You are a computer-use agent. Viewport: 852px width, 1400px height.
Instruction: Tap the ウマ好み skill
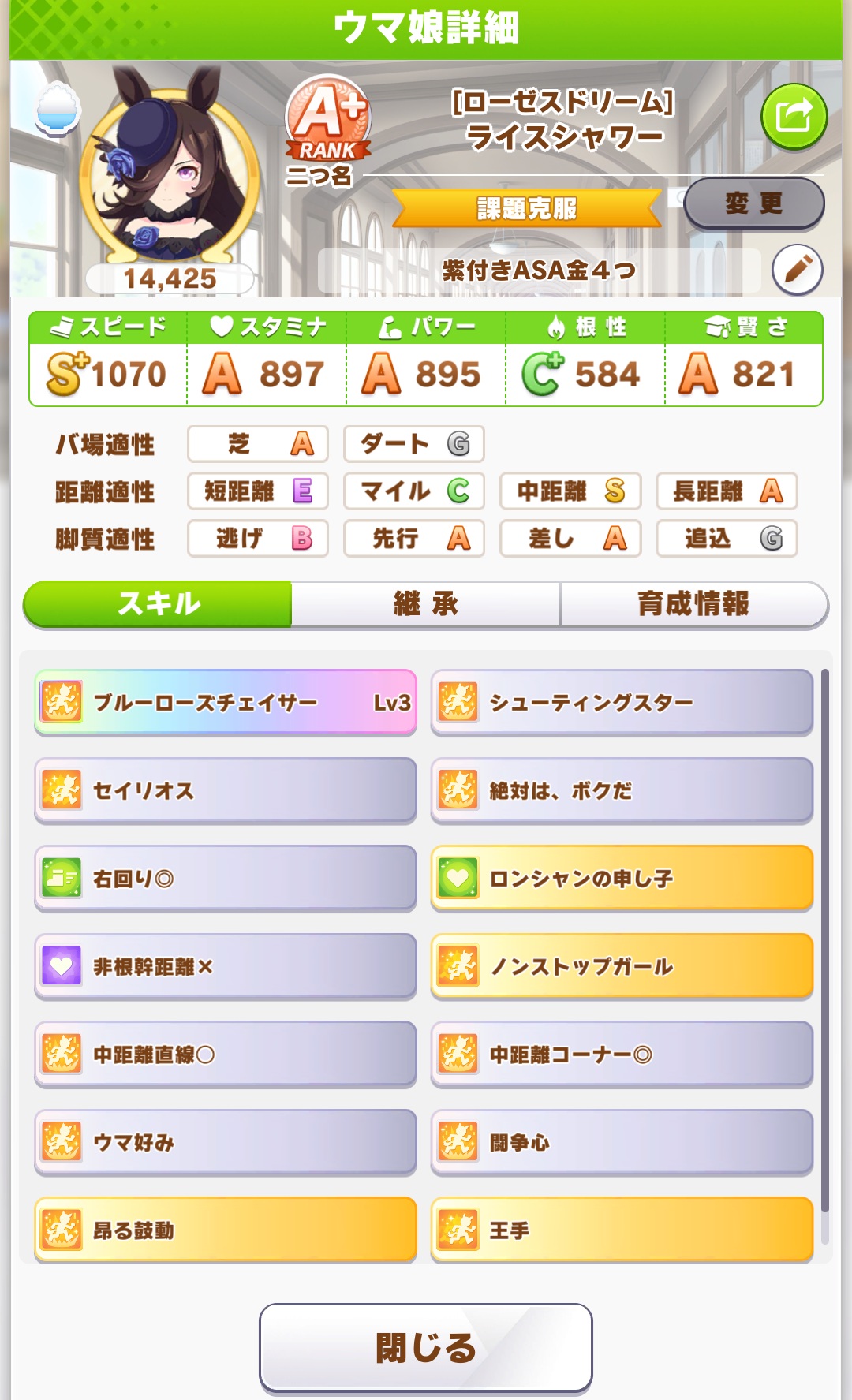pos(226,1142)
